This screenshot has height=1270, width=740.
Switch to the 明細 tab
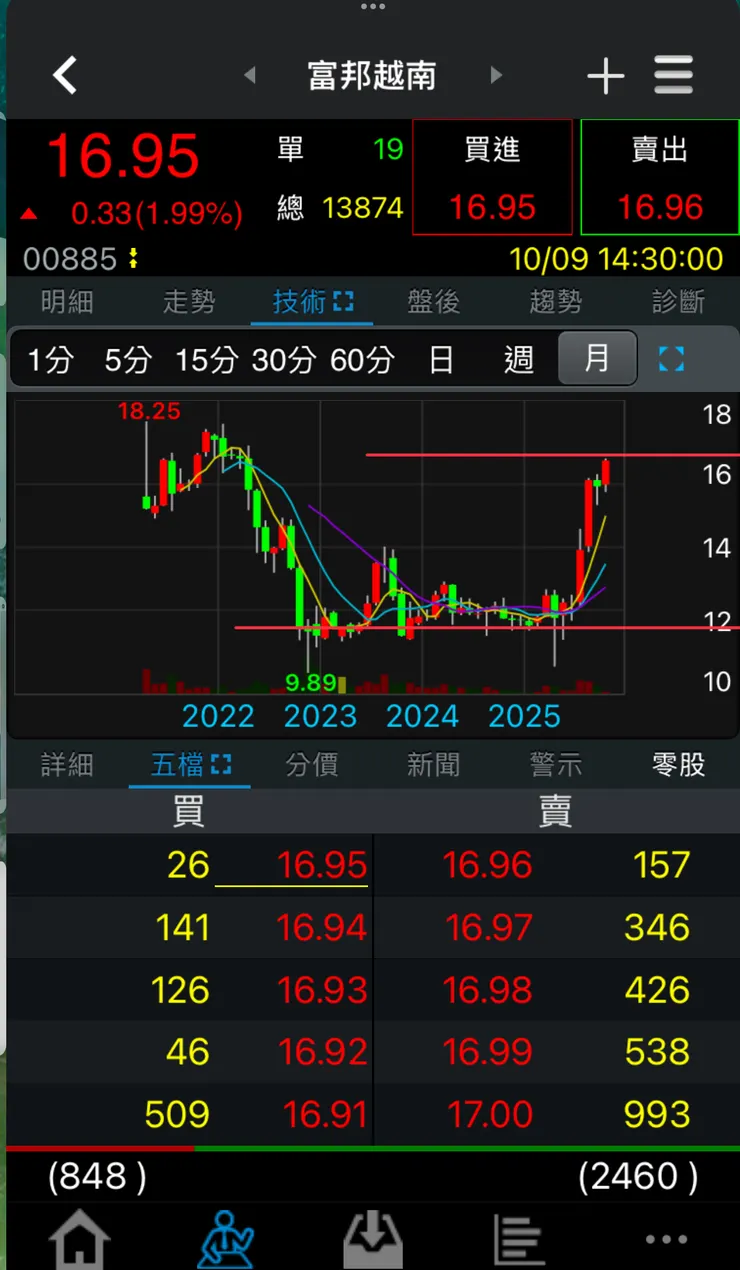coord(66,301)
